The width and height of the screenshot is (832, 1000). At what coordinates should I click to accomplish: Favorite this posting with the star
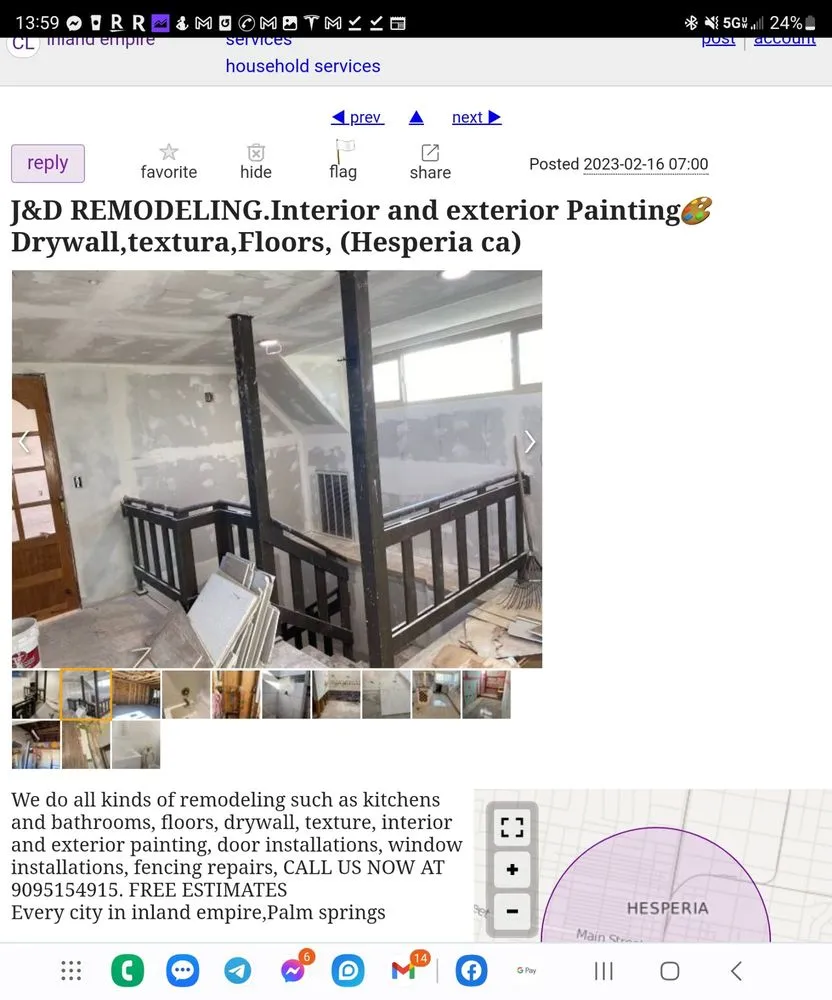point(169,161)
